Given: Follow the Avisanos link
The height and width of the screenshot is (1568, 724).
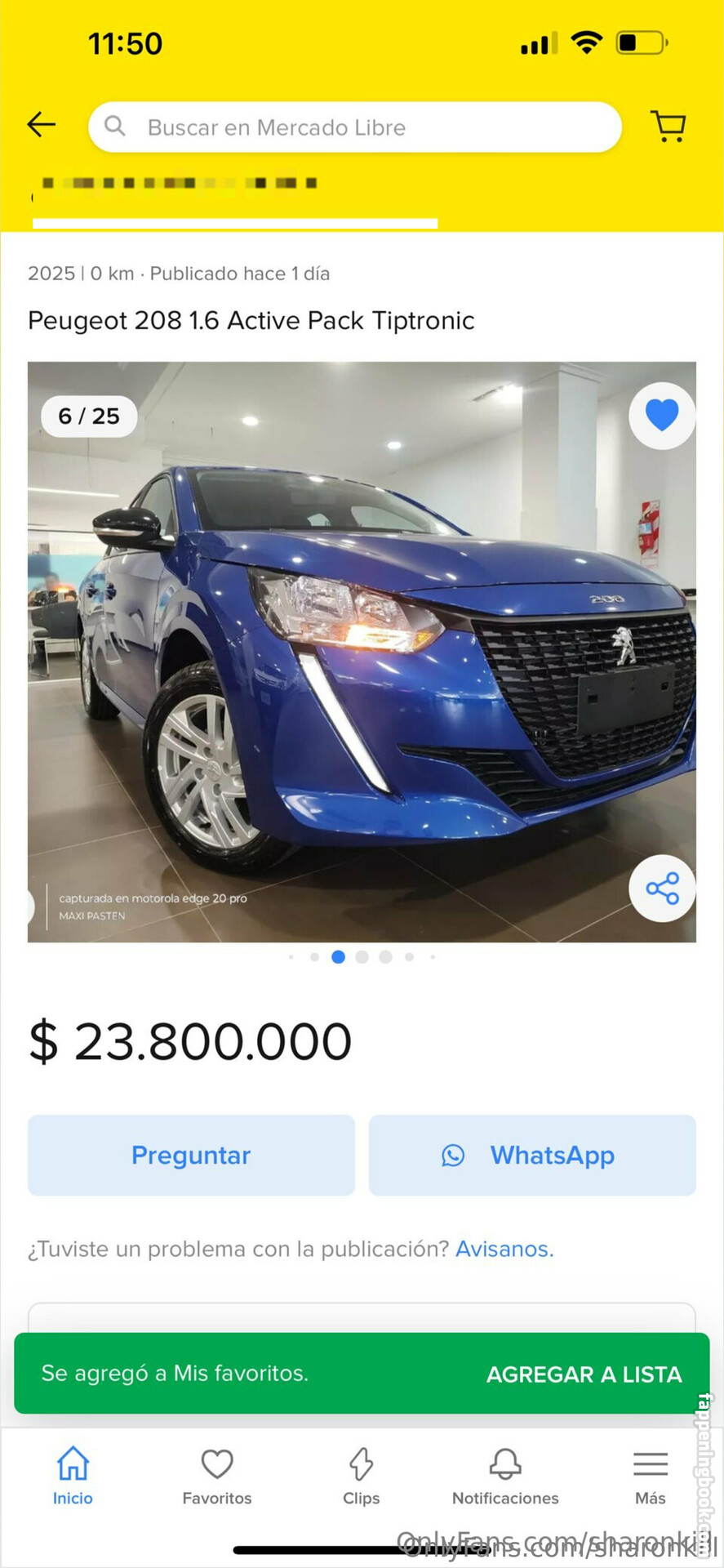Looking at the screenshot, I should pyautogui.click(x=504, y=1249).
